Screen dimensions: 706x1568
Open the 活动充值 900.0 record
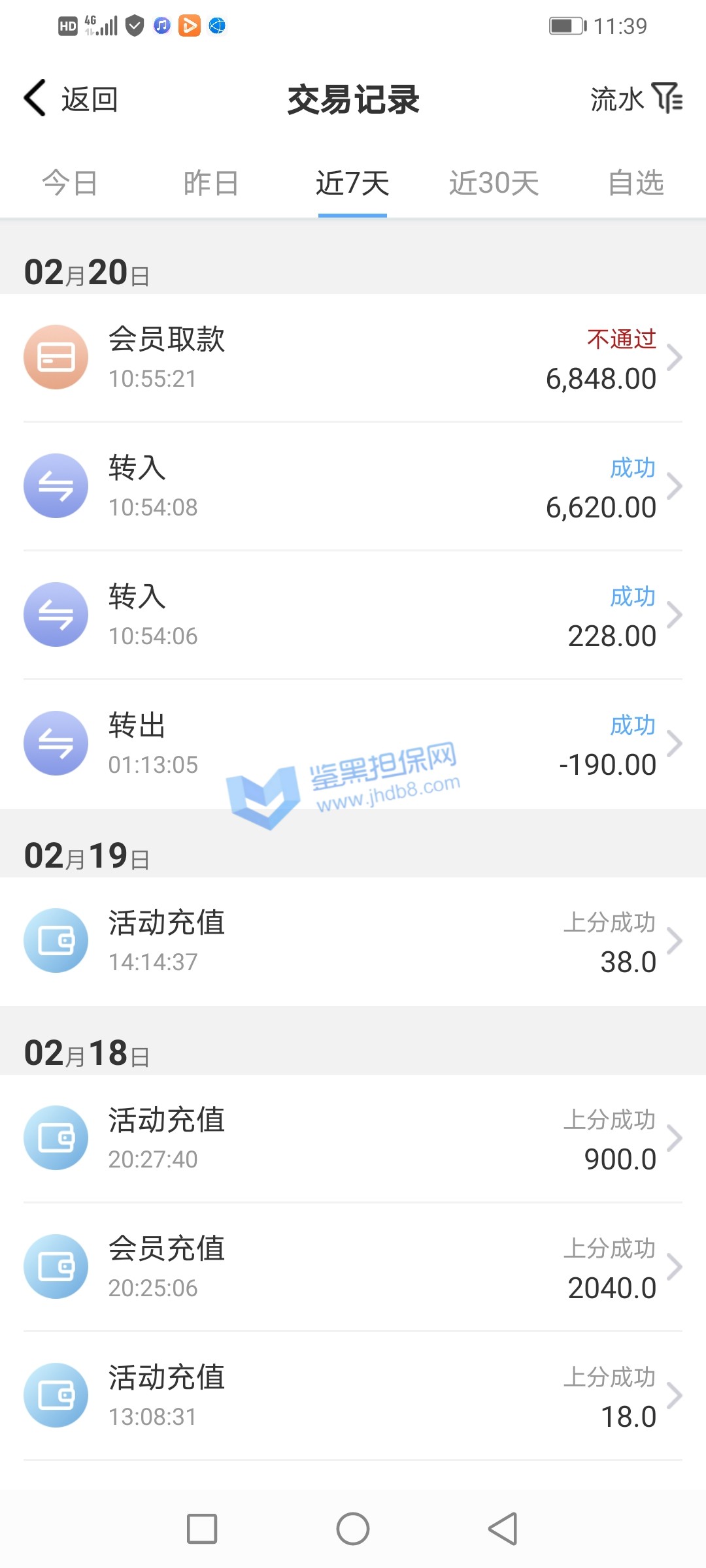tap(353, 1139)
